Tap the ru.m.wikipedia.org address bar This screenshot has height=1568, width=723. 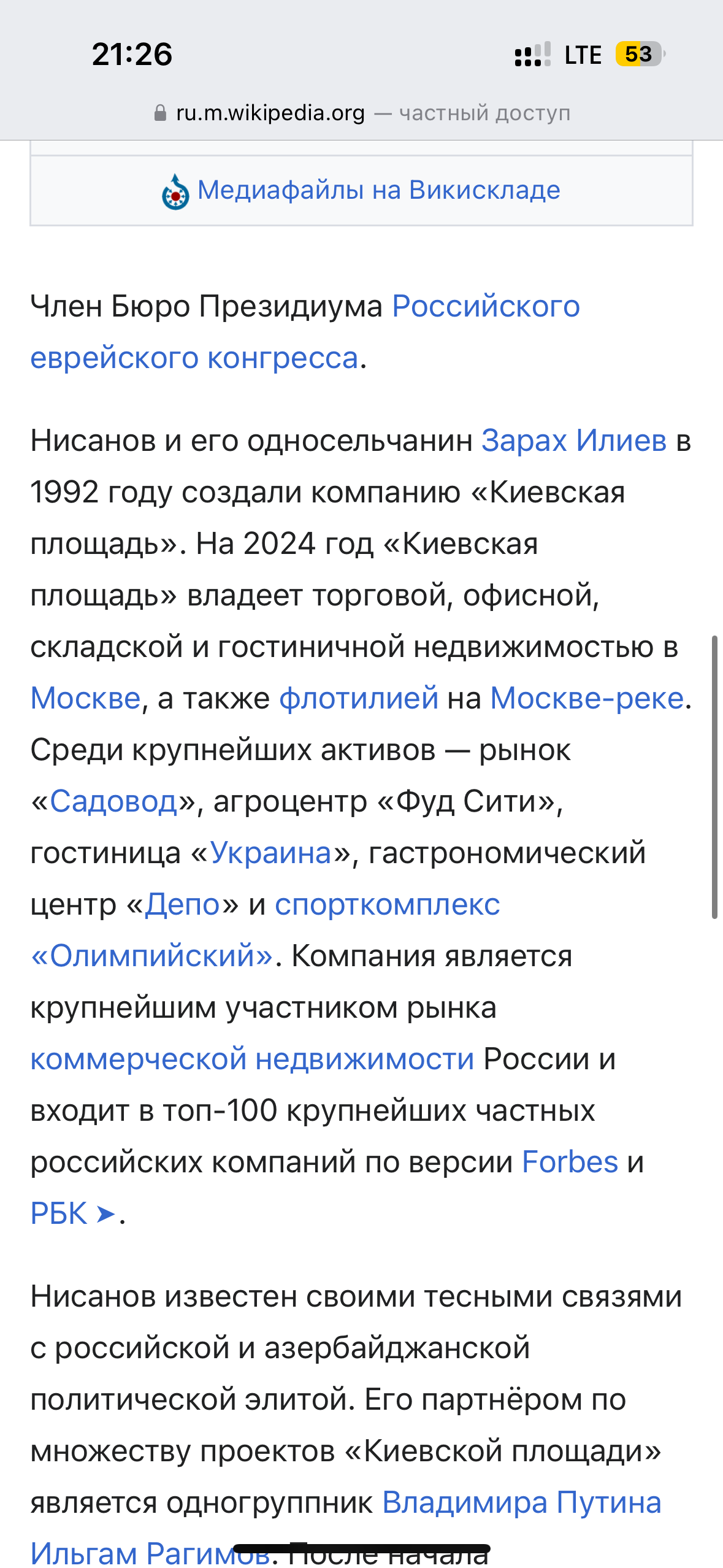(x=362, y=113)
